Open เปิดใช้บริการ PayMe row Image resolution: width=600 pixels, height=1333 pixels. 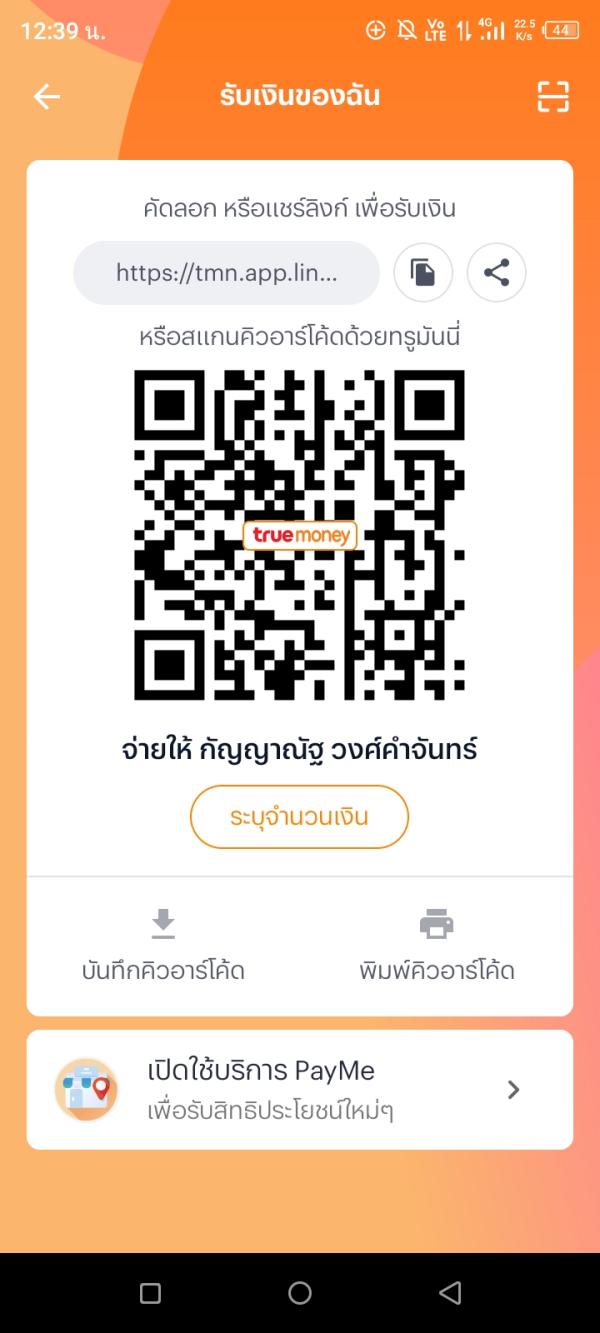coord(299,1089)
